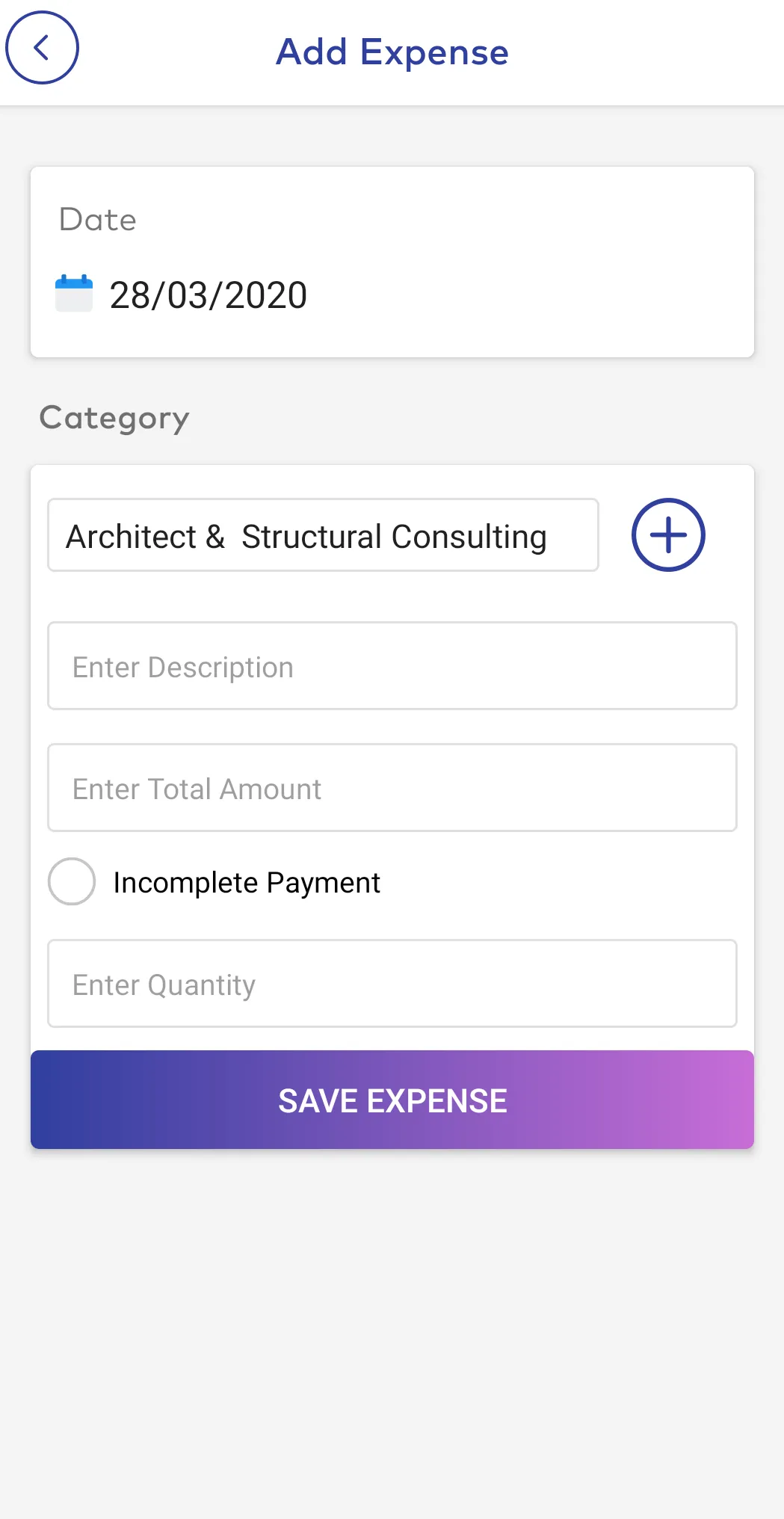The height and width of the screenshot is (1519, 784).
Task: Tap the category field showing Architect & Structural Consulting
Action: 322,534
